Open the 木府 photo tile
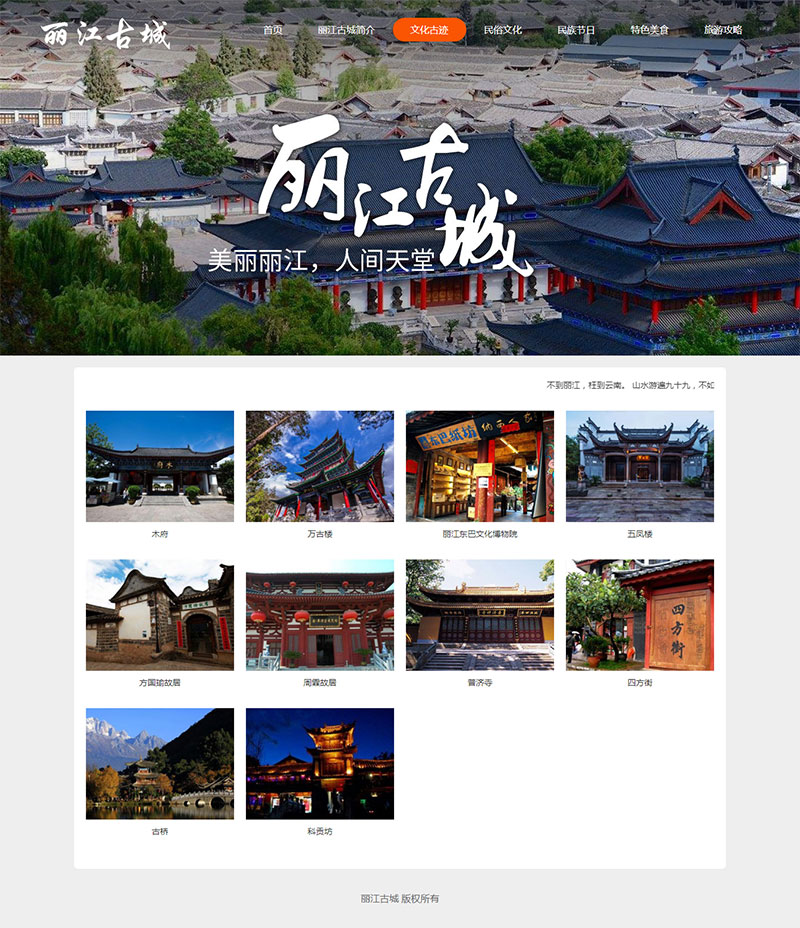 (x=160, y=466)
